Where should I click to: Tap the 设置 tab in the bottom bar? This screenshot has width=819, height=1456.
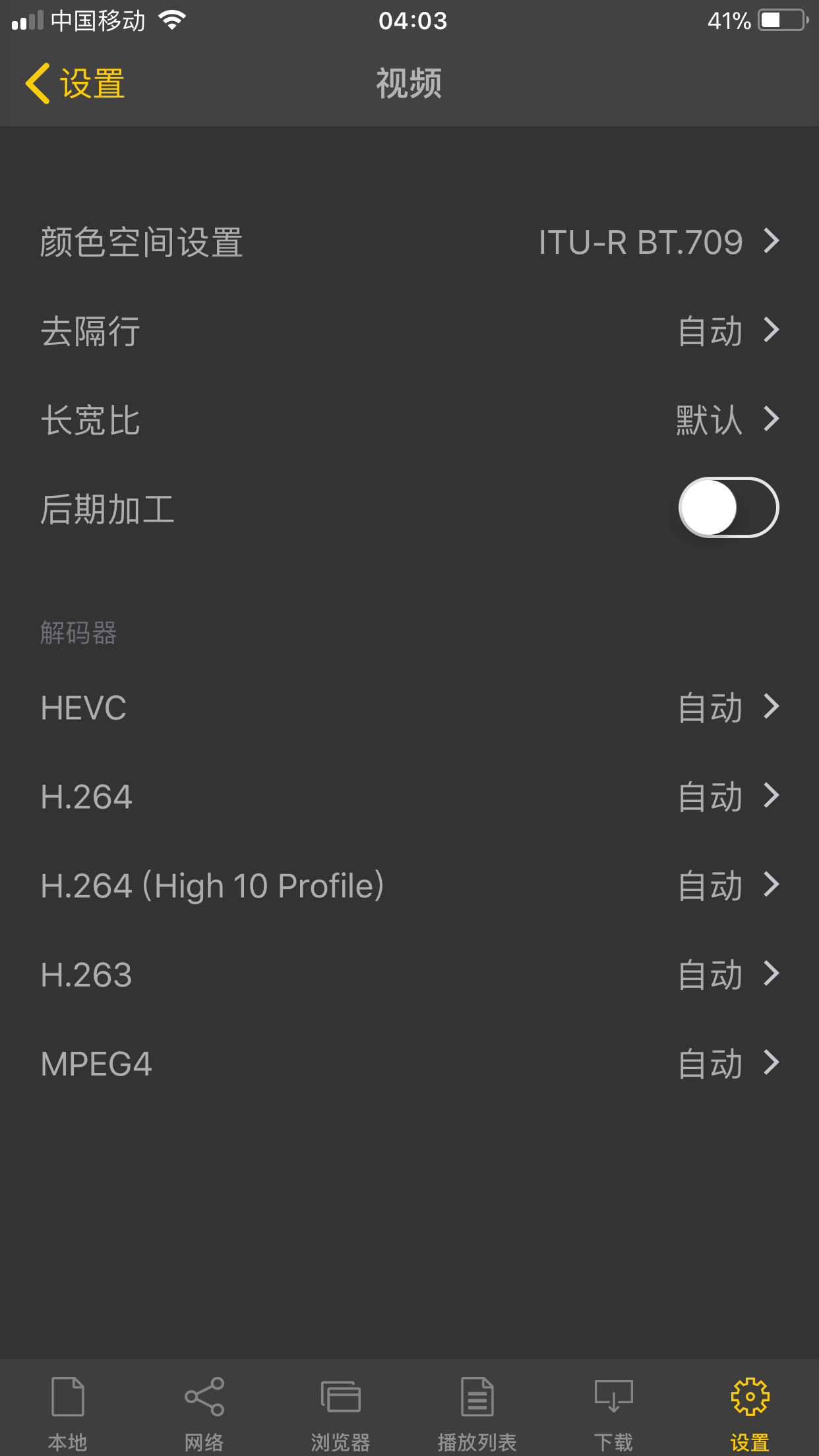pos(750,1412)
